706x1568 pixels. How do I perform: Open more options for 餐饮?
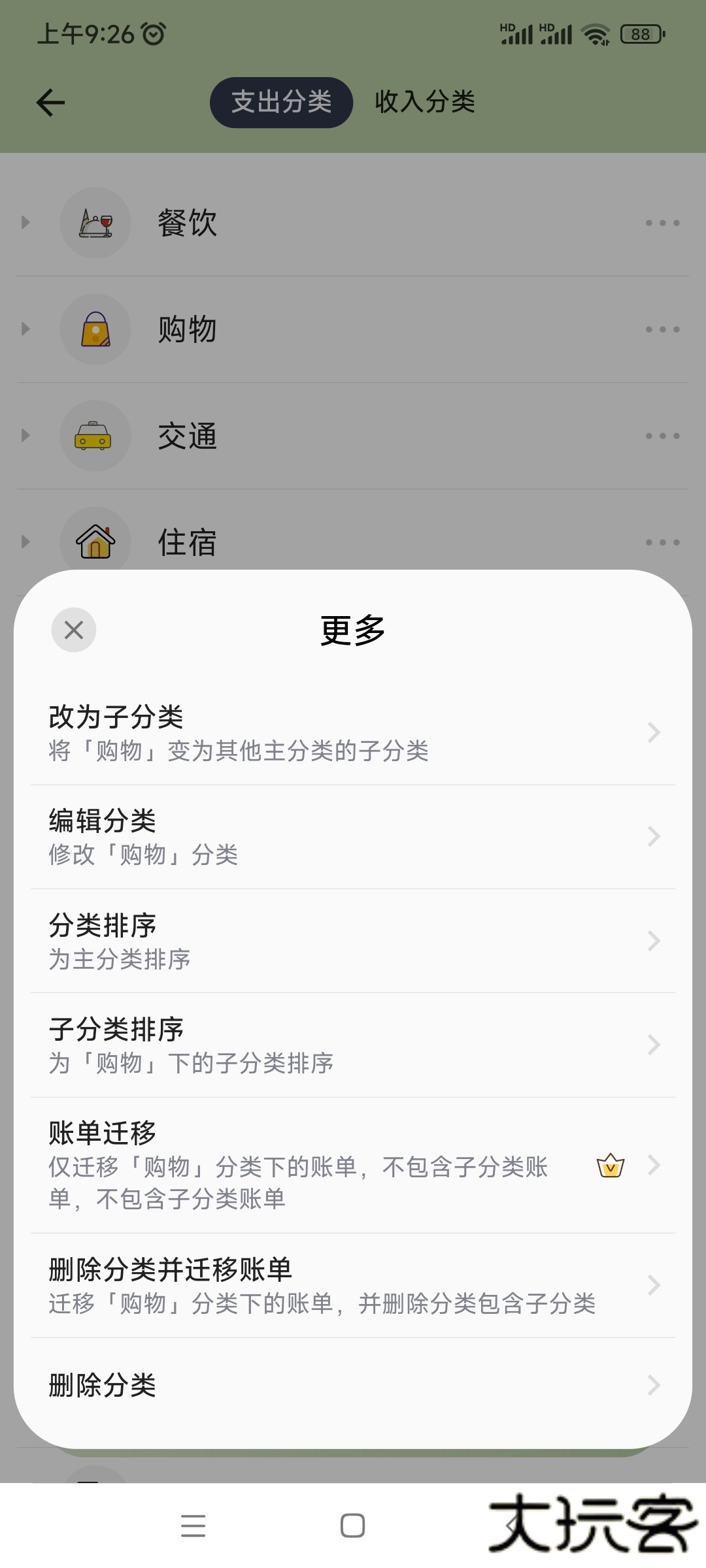click(x=662, y=223)
